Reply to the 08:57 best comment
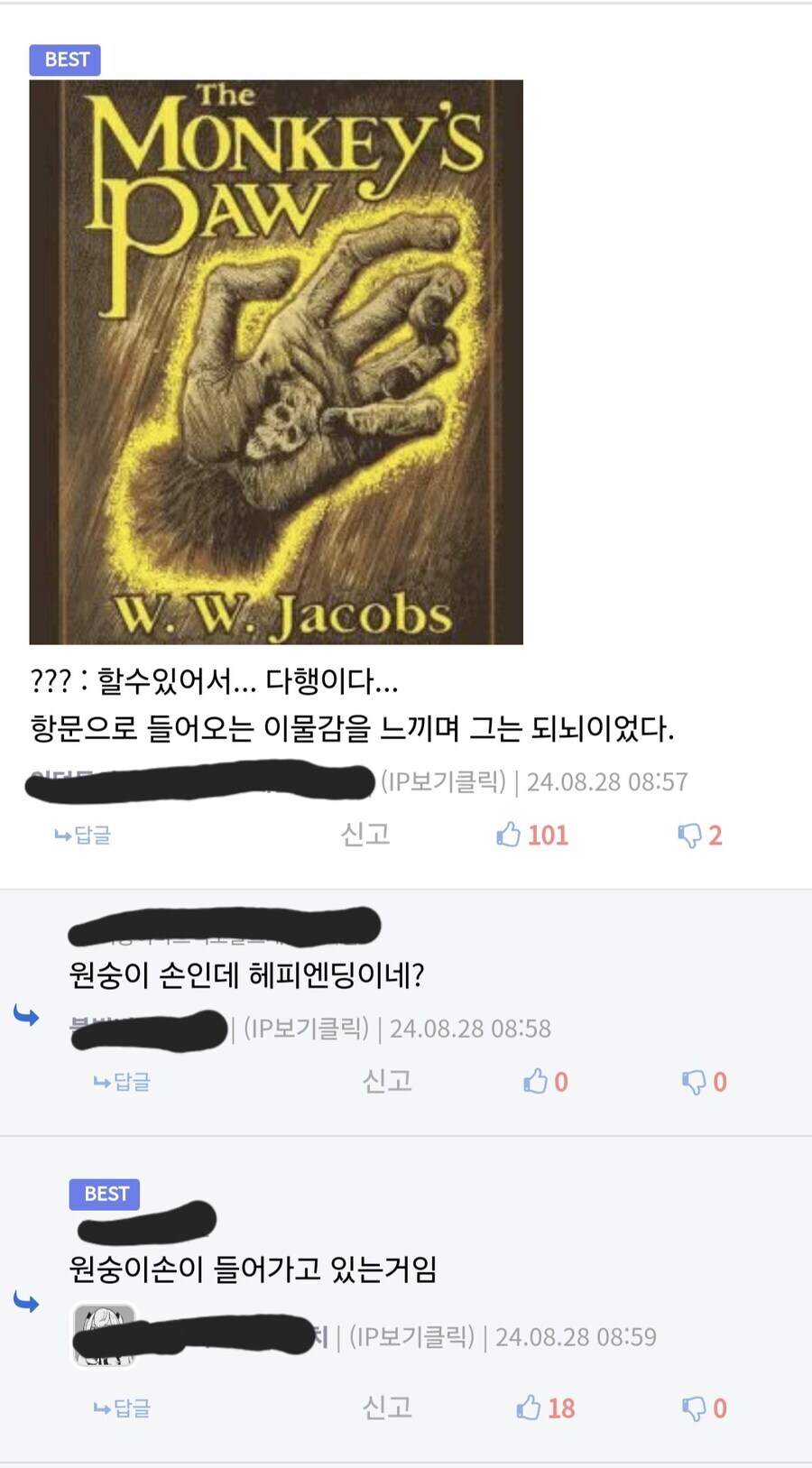The width and height of the screenshot is (812, 1468). pyautogui.click(x=83, y=836)
